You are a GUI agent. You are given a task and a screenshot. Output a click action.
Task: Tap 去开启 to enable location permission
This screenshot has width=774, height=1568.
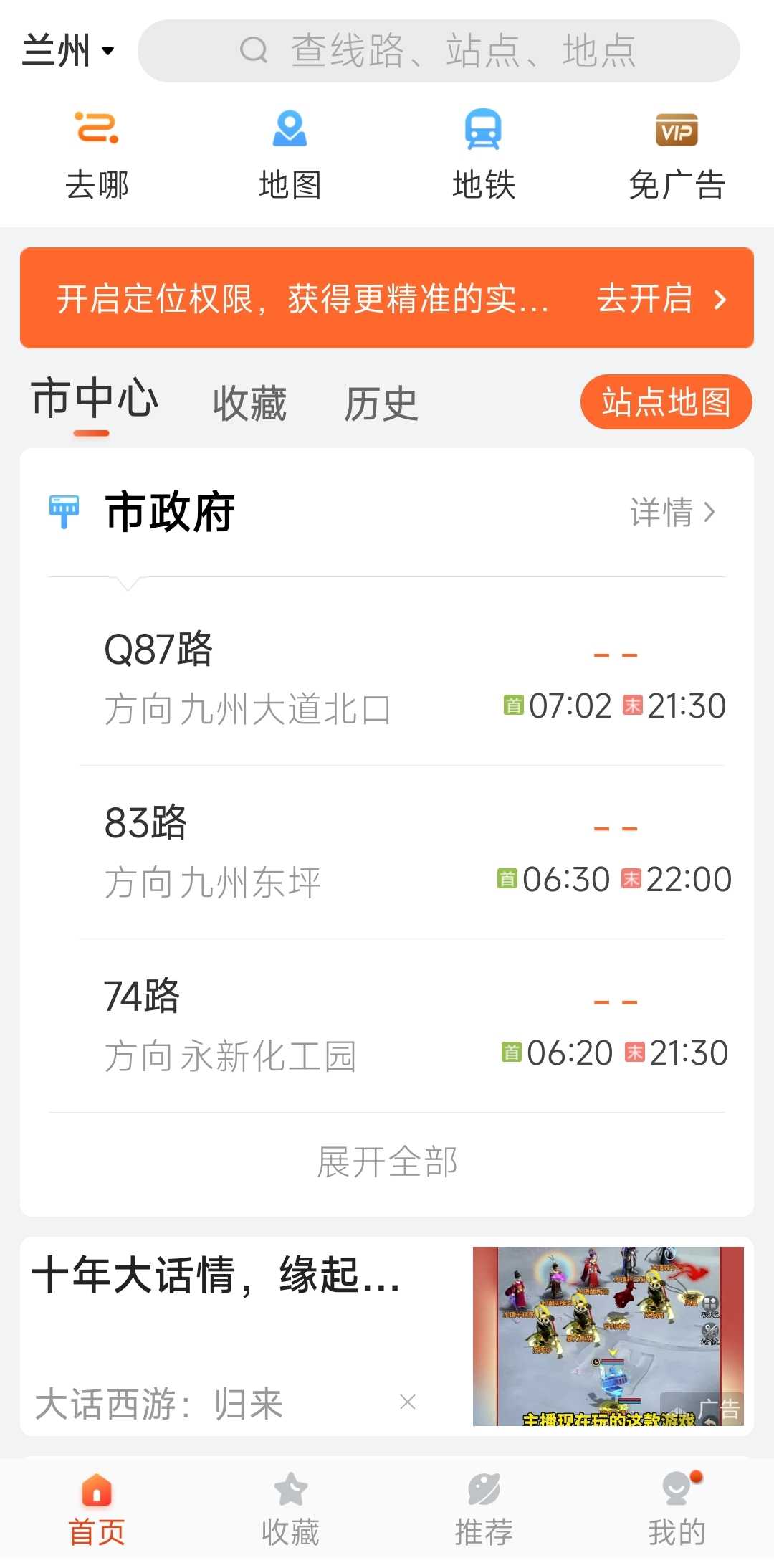661,299
